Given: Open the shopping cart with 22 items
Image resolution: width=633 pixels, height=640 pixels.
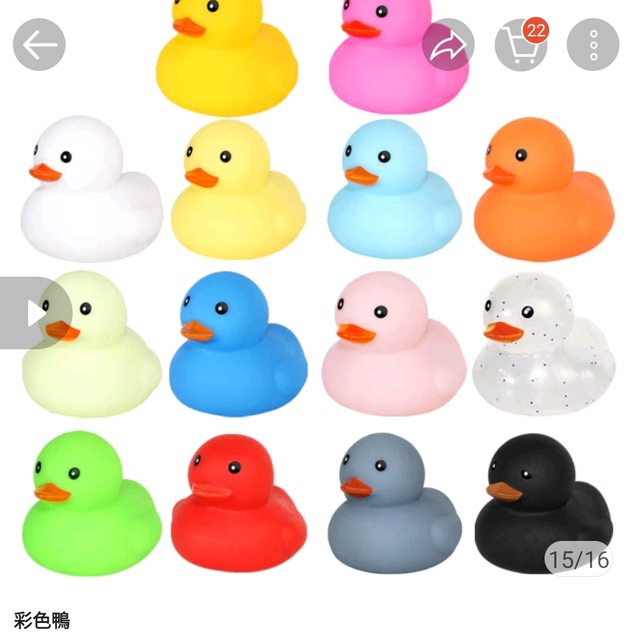Looking at the screenshot, I should coord(521,45).
